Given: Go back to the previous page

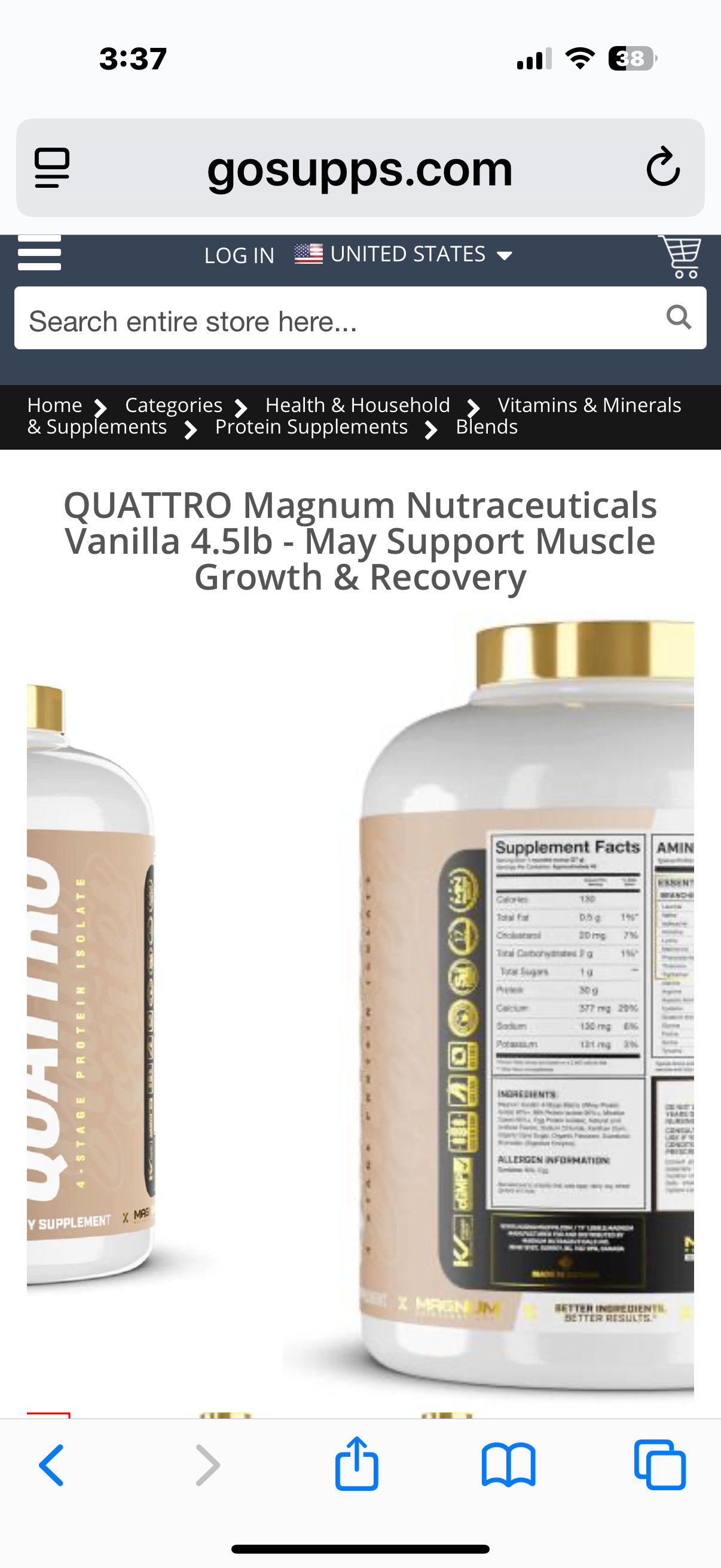Looking at the screenshot, I should pyautogui.click(x=52, y=1465).
